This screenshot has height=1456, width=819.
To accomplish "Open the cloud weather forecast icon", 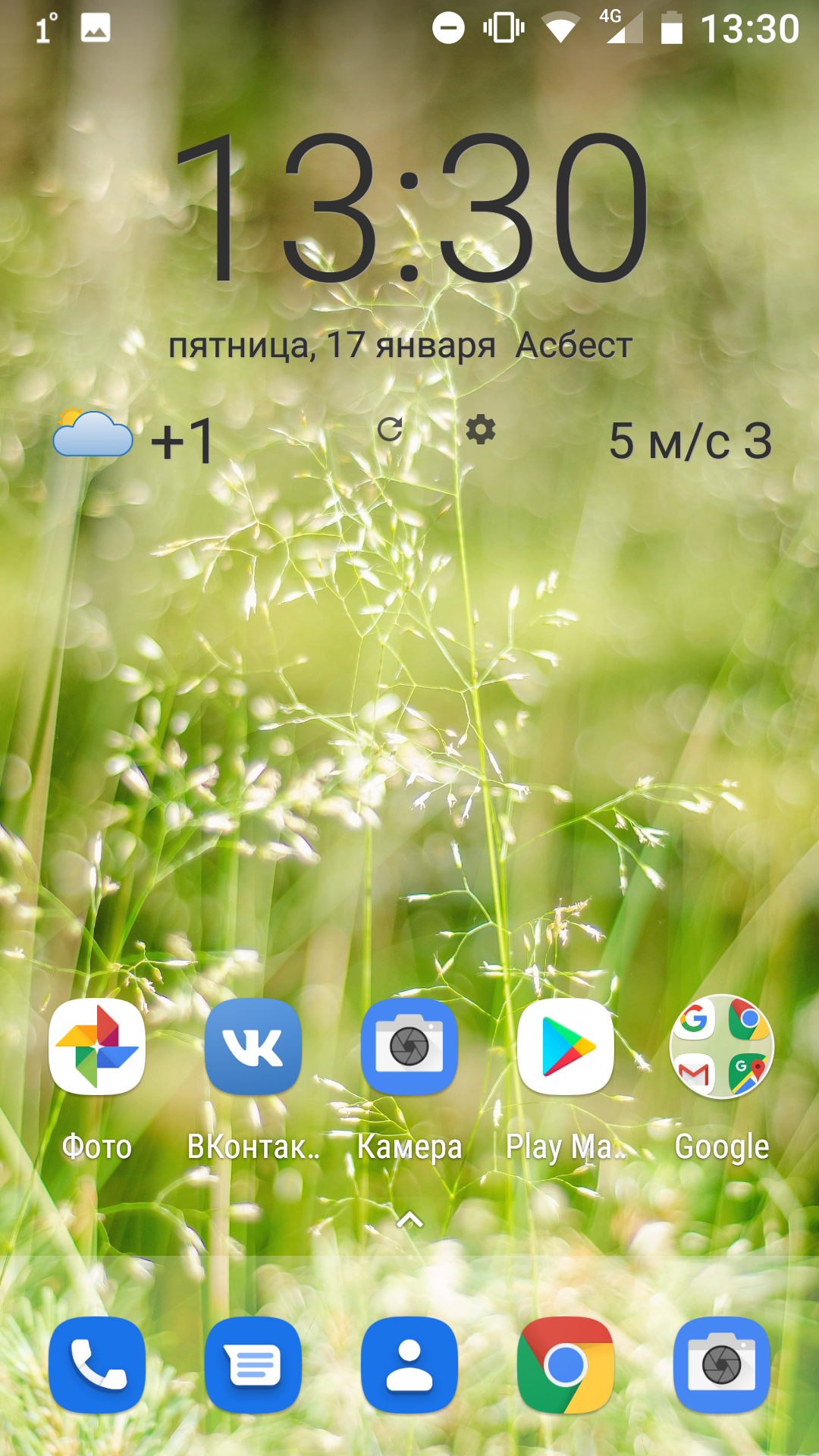I will 93,434.
